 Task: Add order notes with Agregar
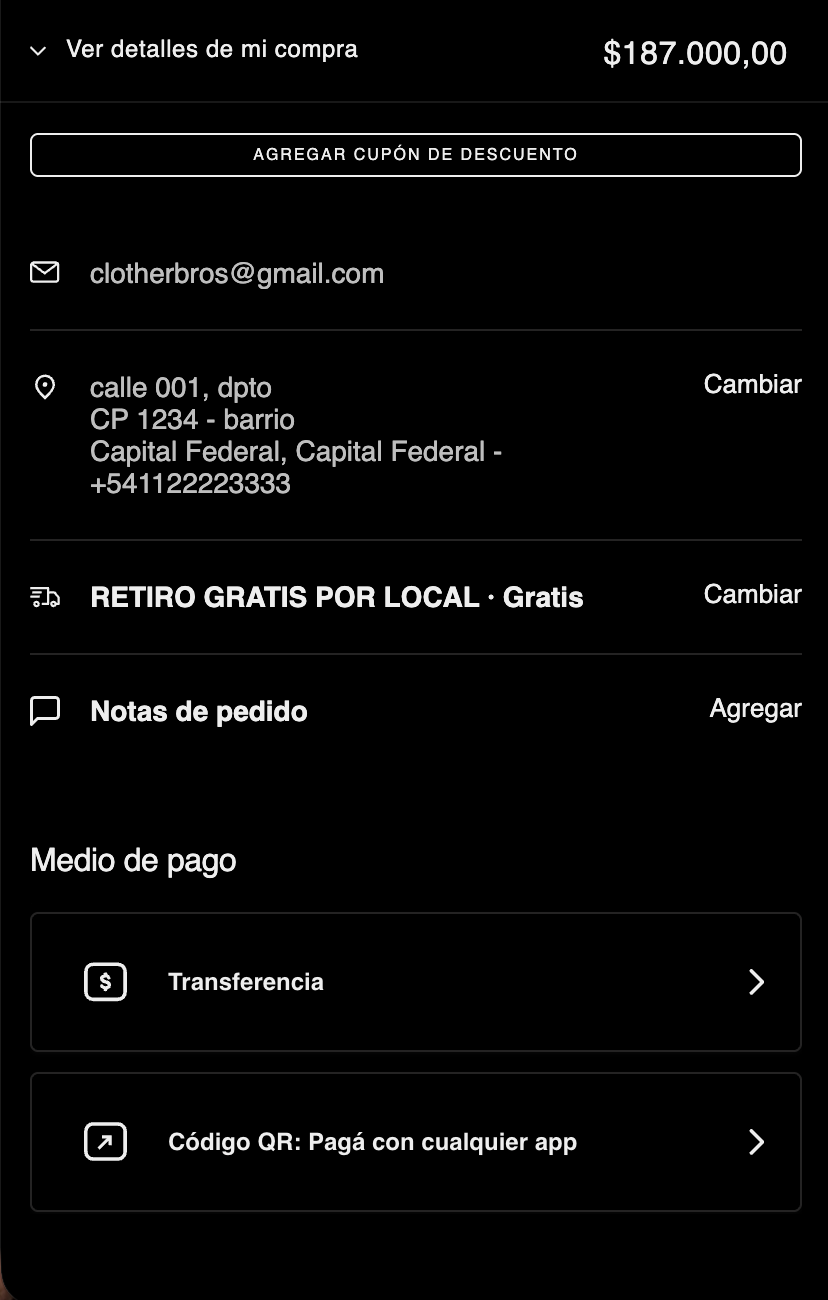[x=755, y=709]
